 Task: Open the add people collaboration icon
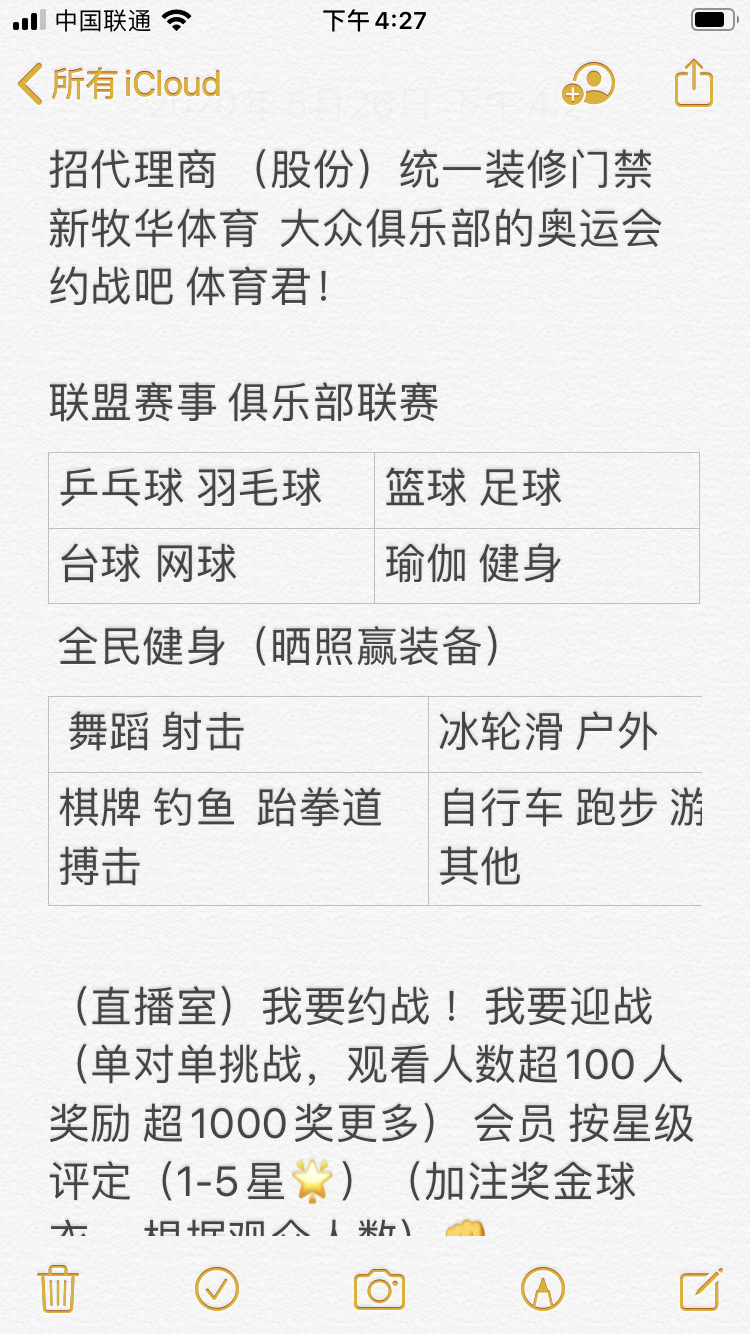tap(589, 83)
